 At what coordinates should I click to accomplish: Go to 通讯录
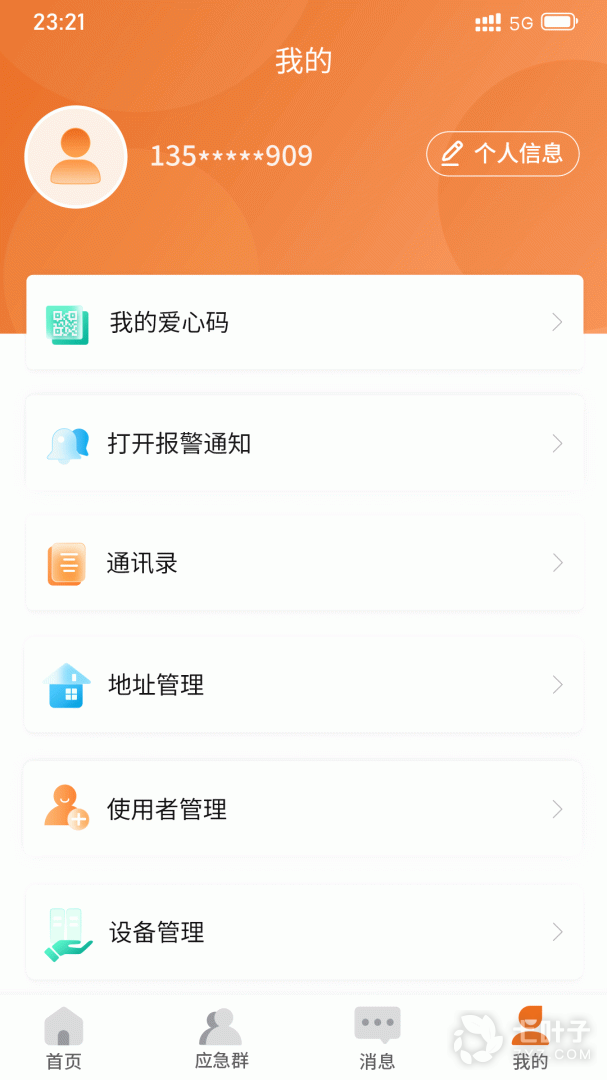tap(304, 564)
